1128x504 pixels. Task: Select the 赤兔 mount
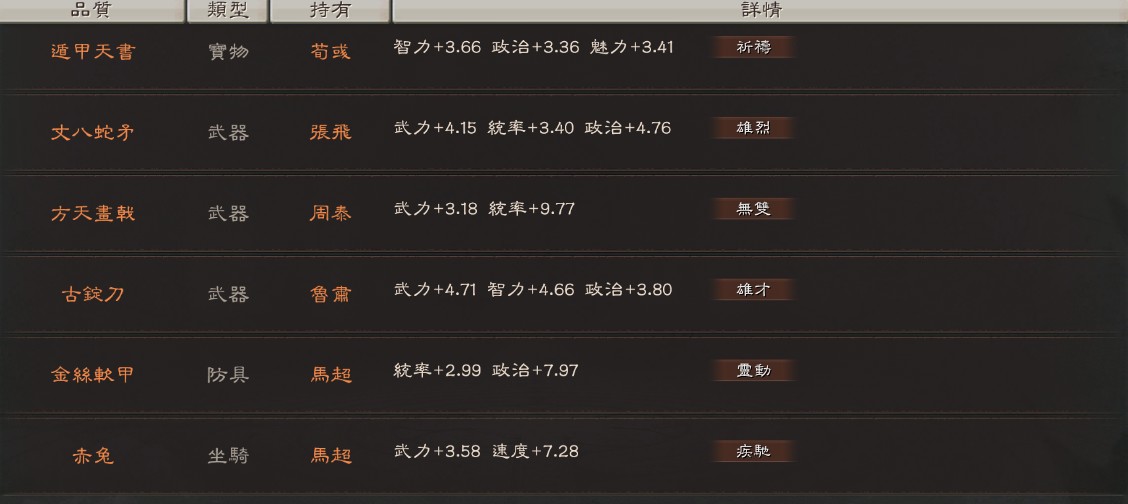tap(92, 457)
